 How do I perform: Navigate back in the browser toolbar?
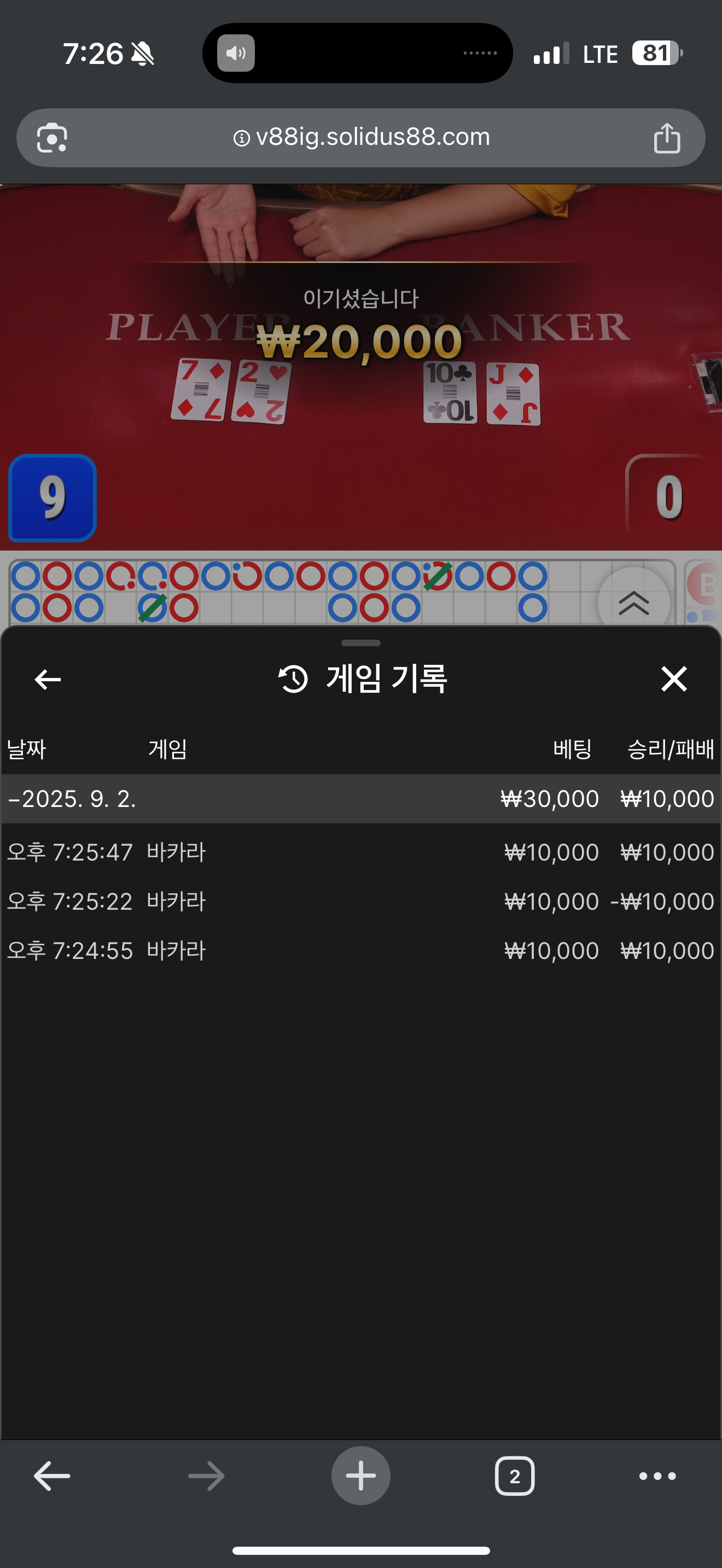click(52, 1476)
